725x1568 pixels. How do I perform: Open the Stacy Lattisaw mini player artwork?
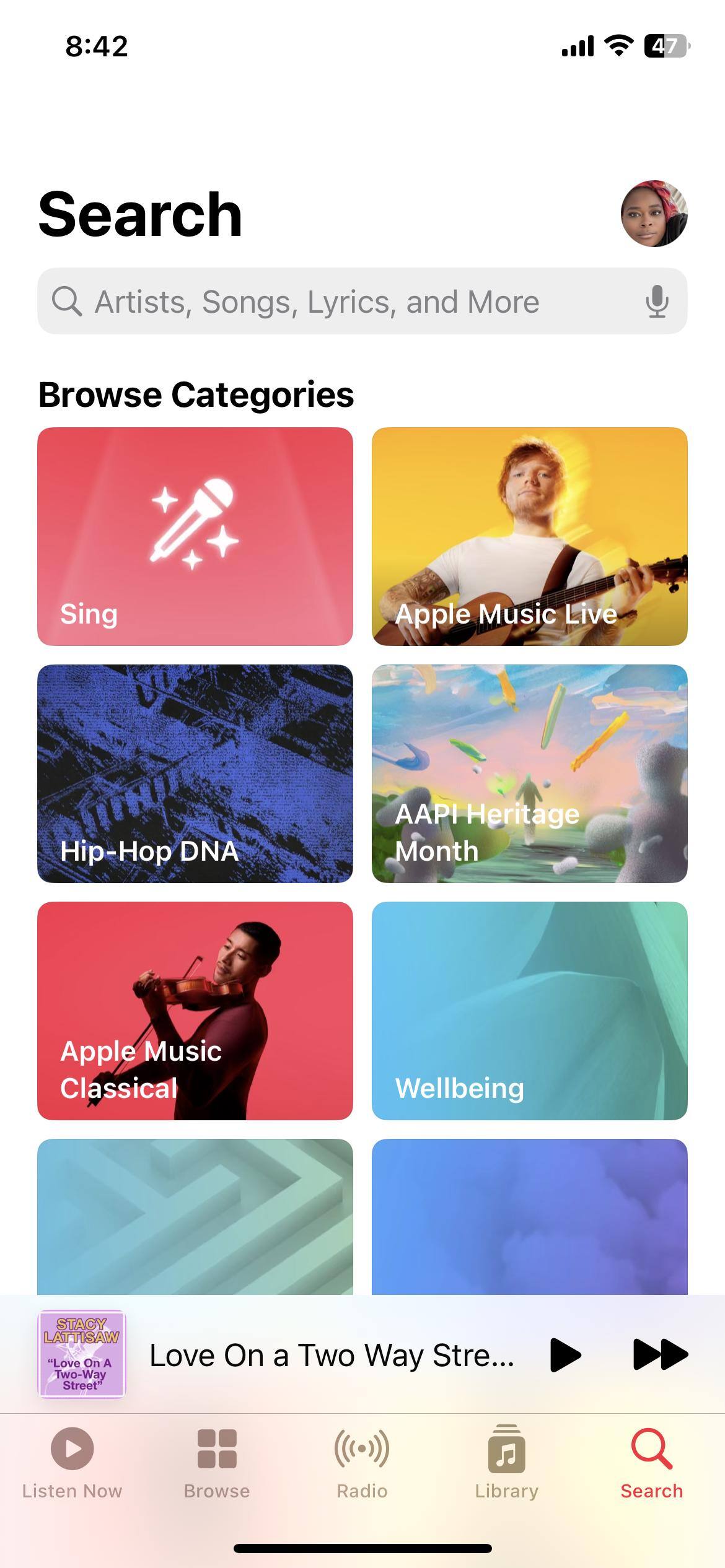click(x=82, y=1354)
